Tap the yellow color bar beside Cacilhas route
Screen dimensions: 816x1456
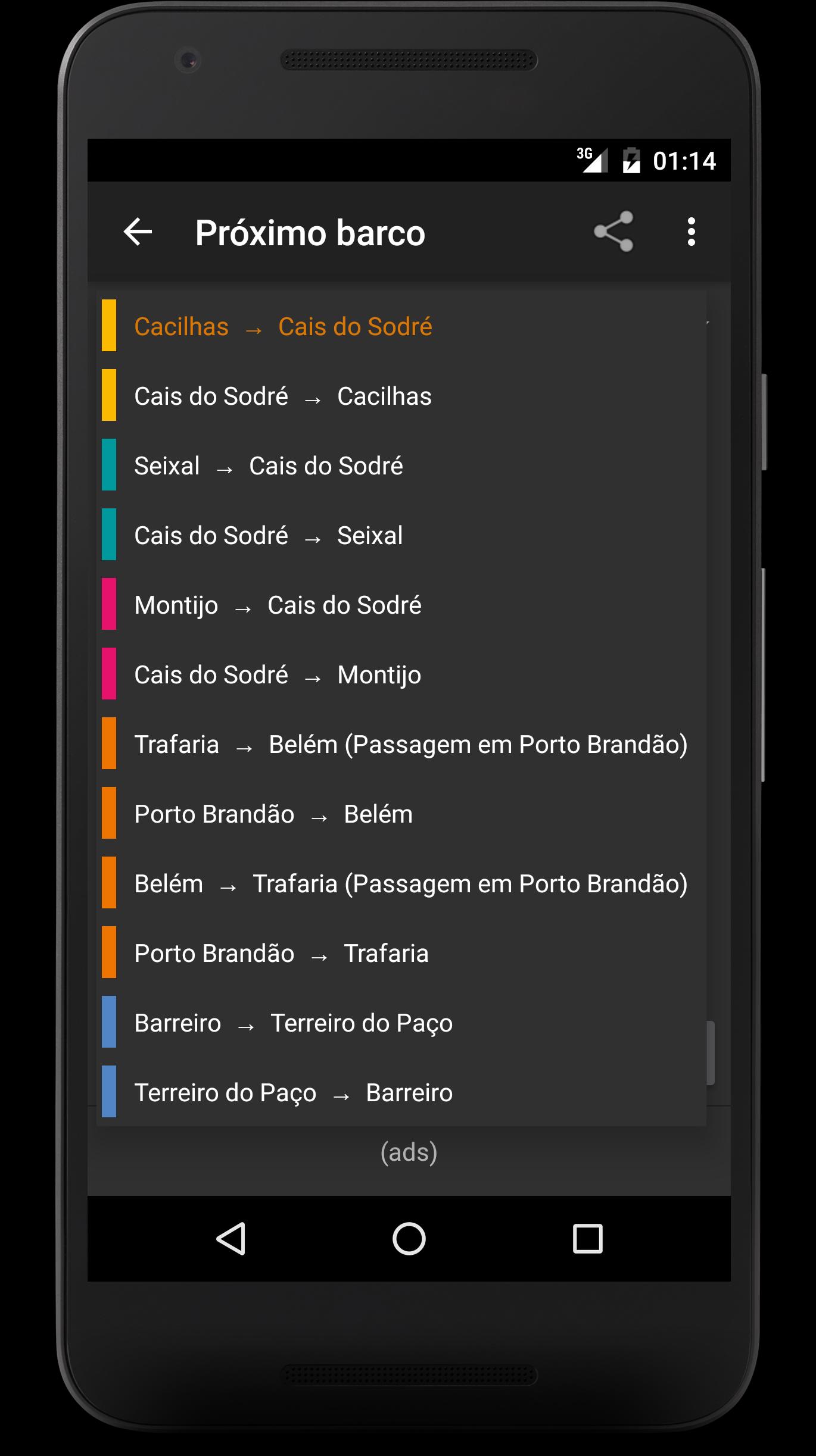point(110,326)
